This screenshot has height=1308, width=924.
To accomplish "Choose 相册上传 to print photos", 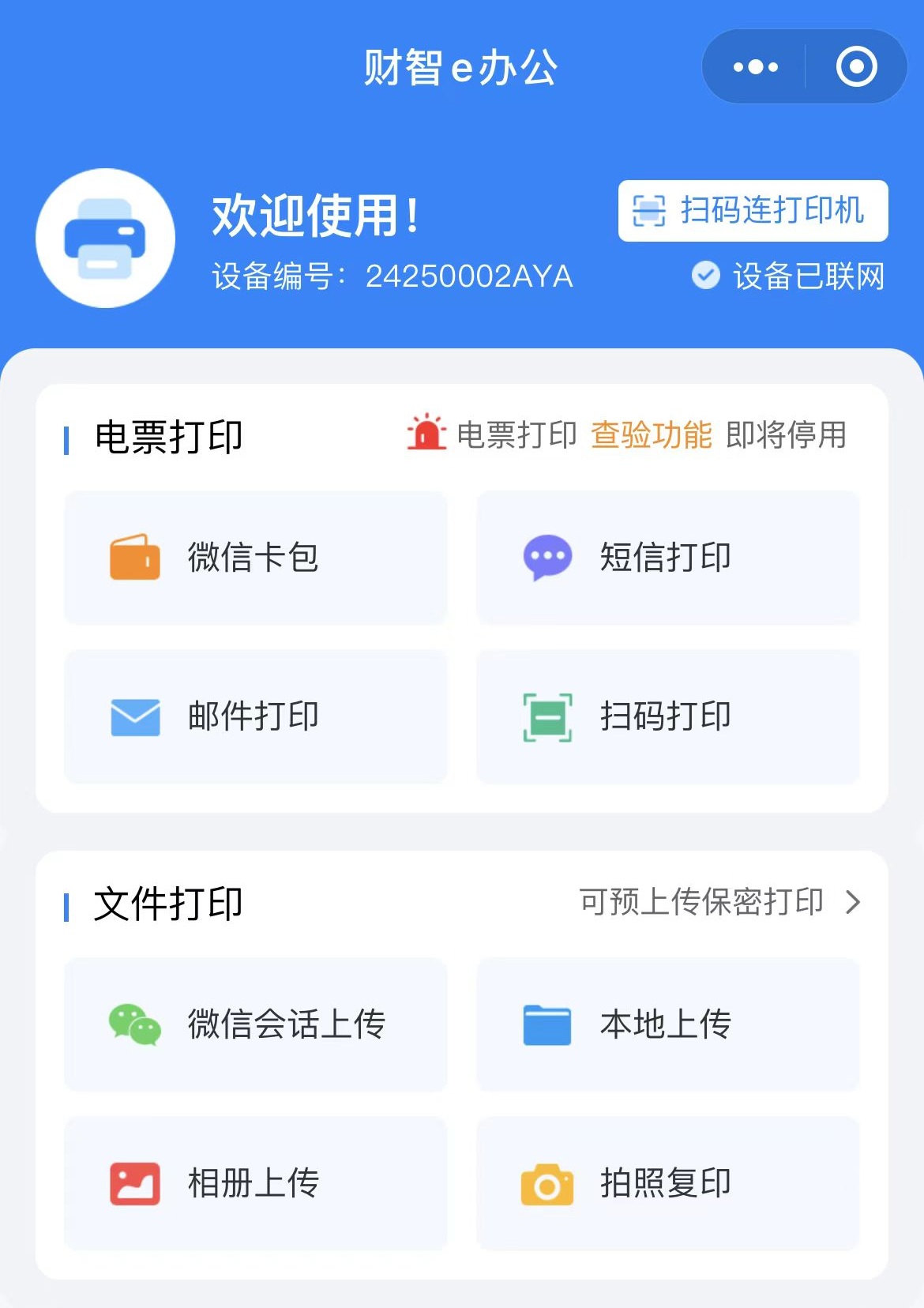I will tap(255, 1183).
